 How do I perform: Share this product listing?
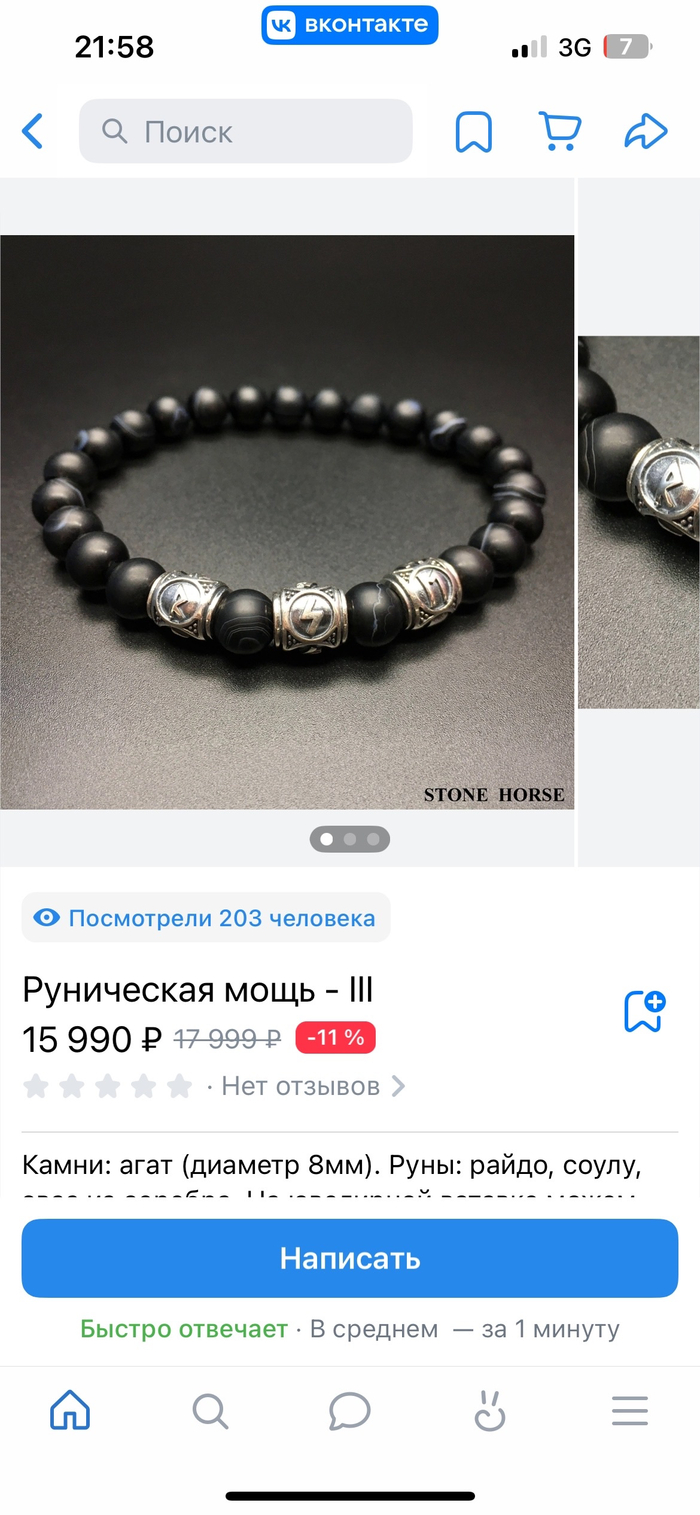pos(645,131)
